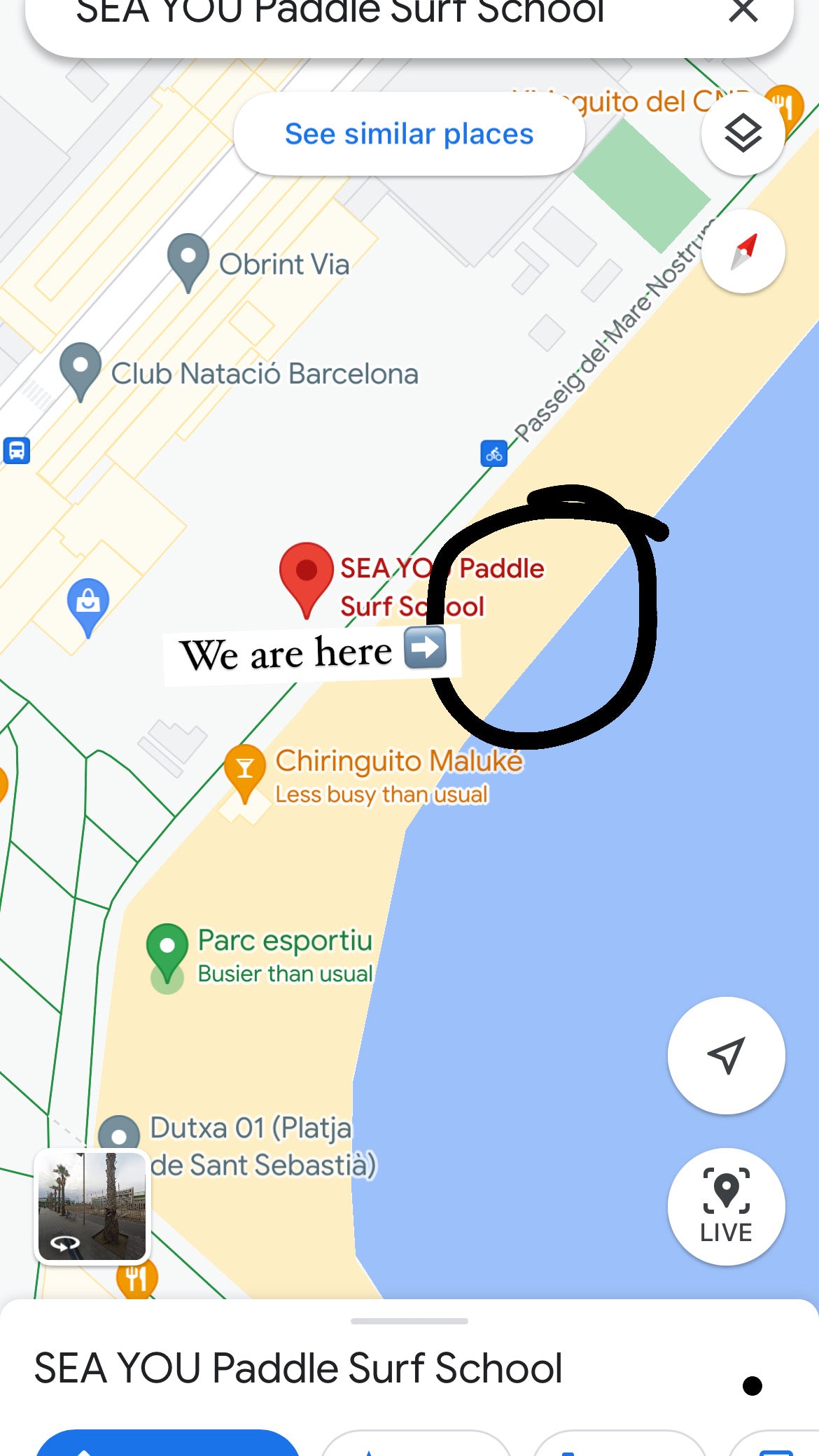Image resolution: width=819 pixels, height=1456 pixels.
Task: Select the Obrint Via map pin
Action: (188, 259)
